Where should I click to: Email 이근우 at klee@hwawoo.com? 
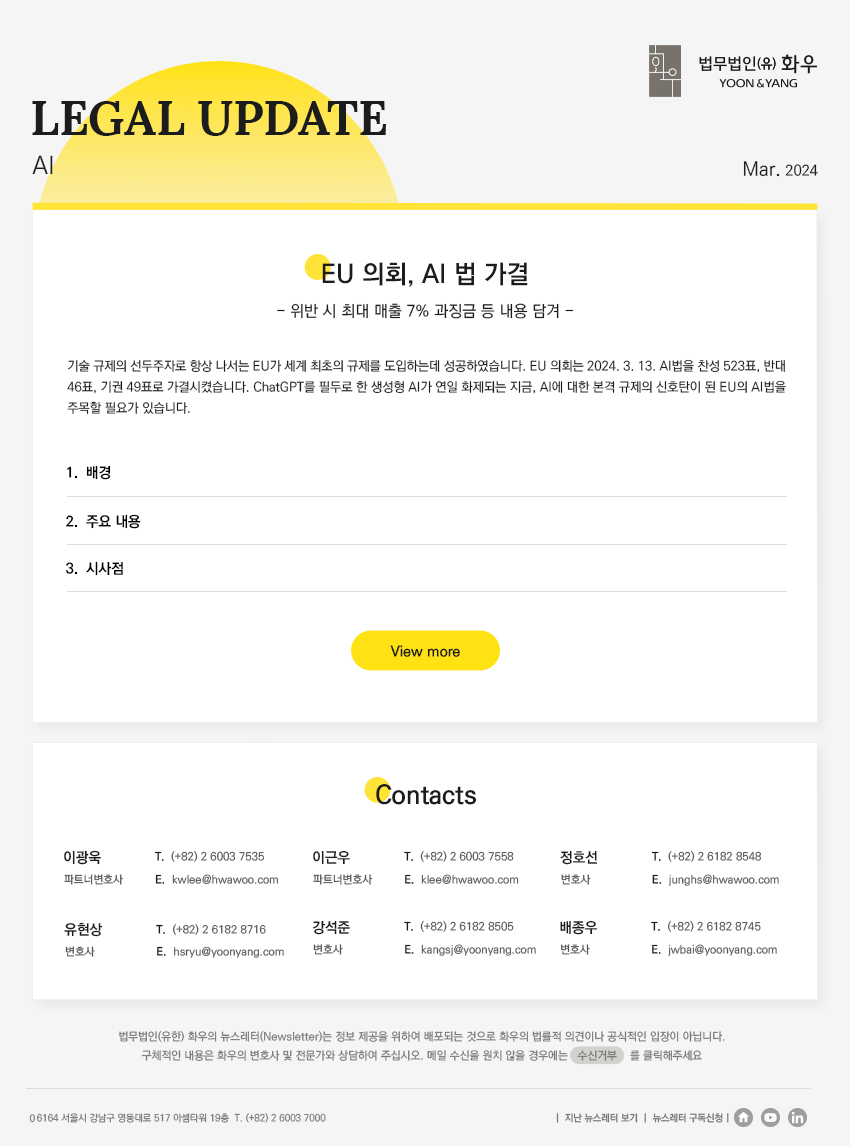point(469,880)
